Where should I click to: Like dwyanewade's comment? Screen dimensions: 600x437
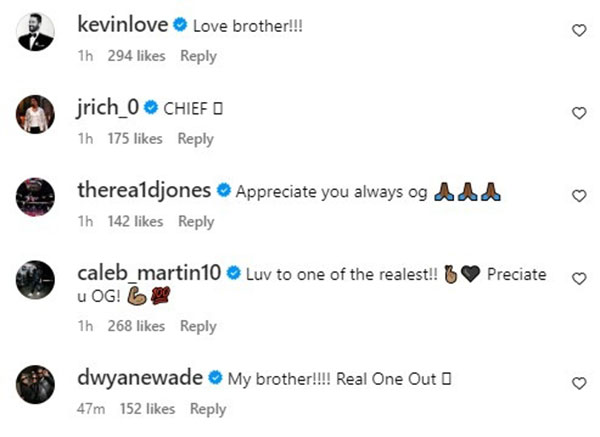[x=578, y=383]
